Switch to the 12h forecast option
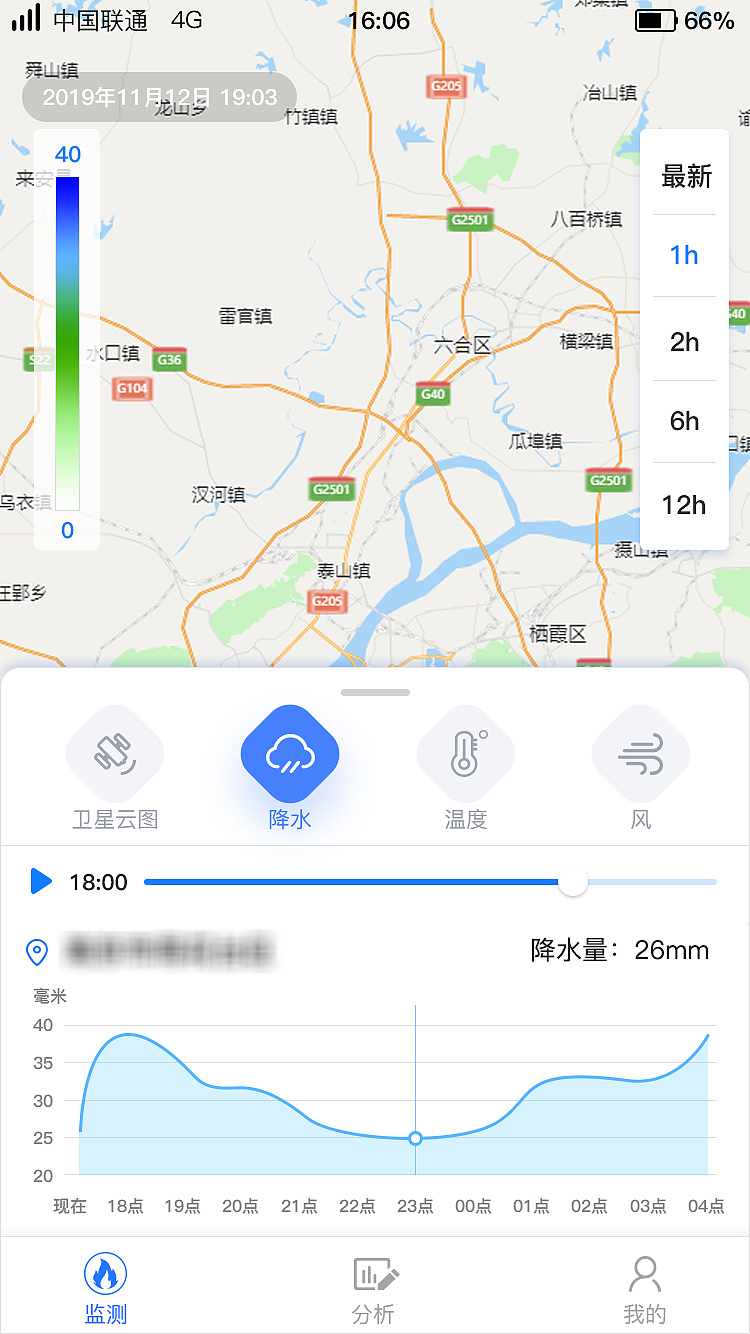This screenshot has width=750, height=1334. point(684,505)
